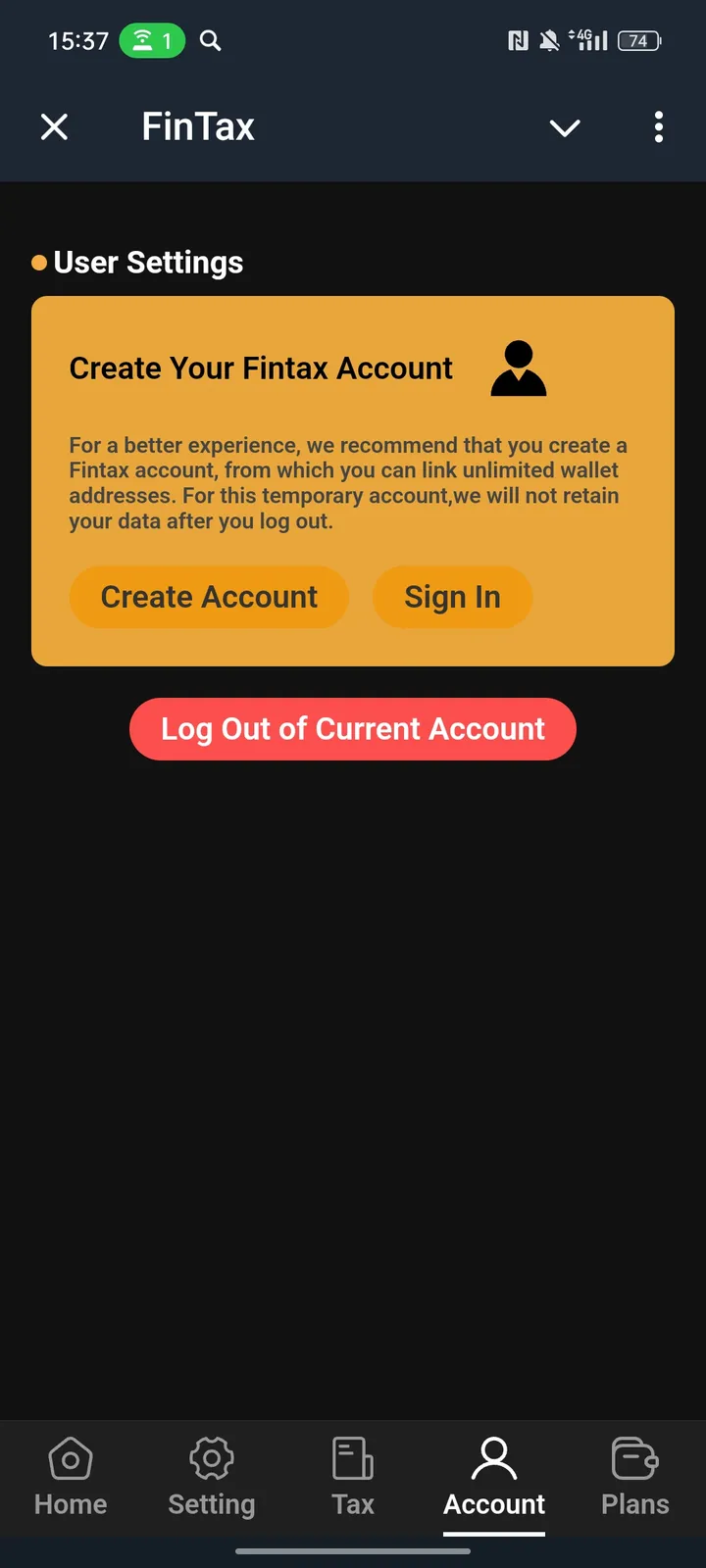
Task: Close the FinTax screen with the X
Action: 54,126
